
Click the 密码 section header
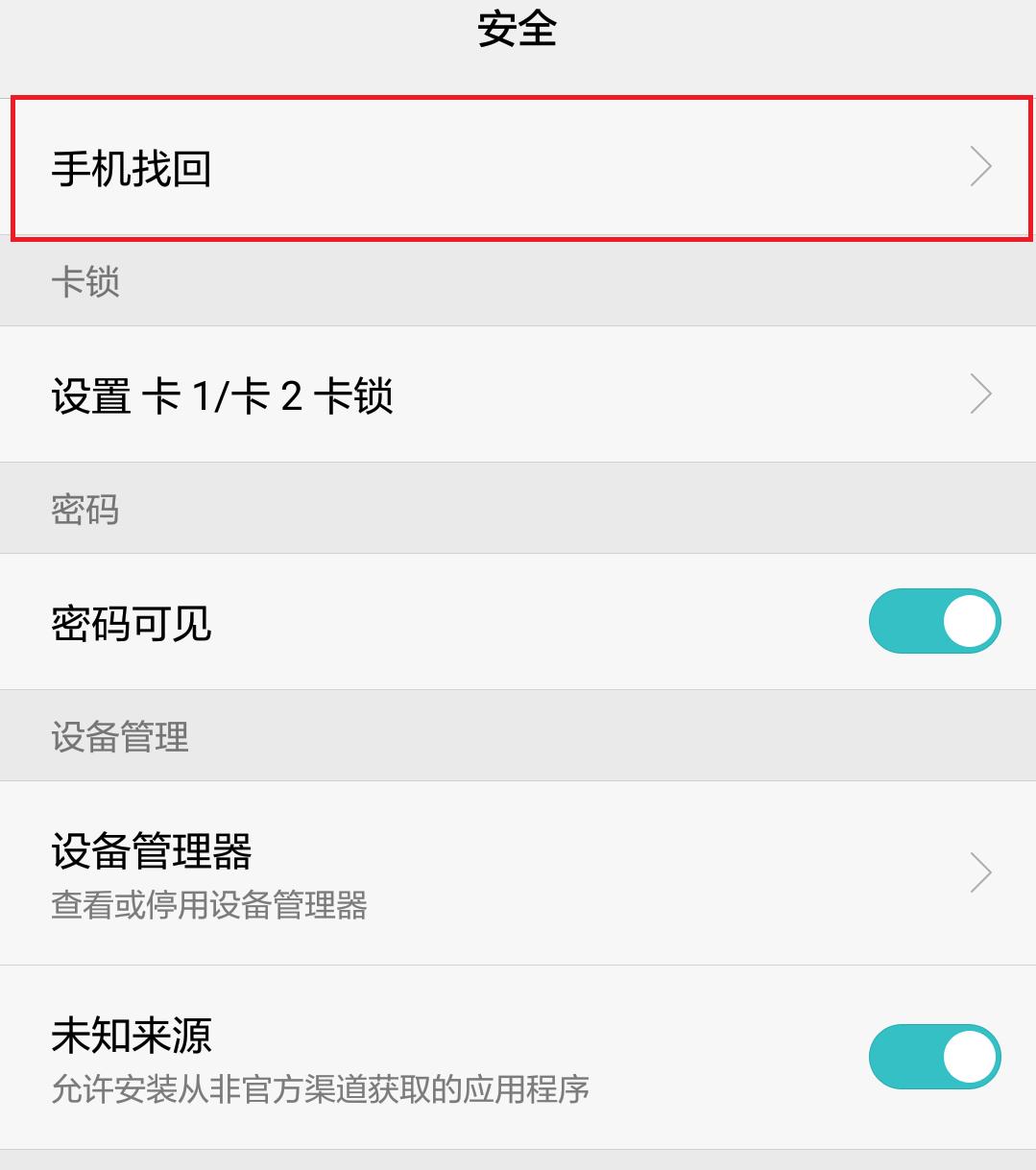pyautogui.click(x=84, y=510)
